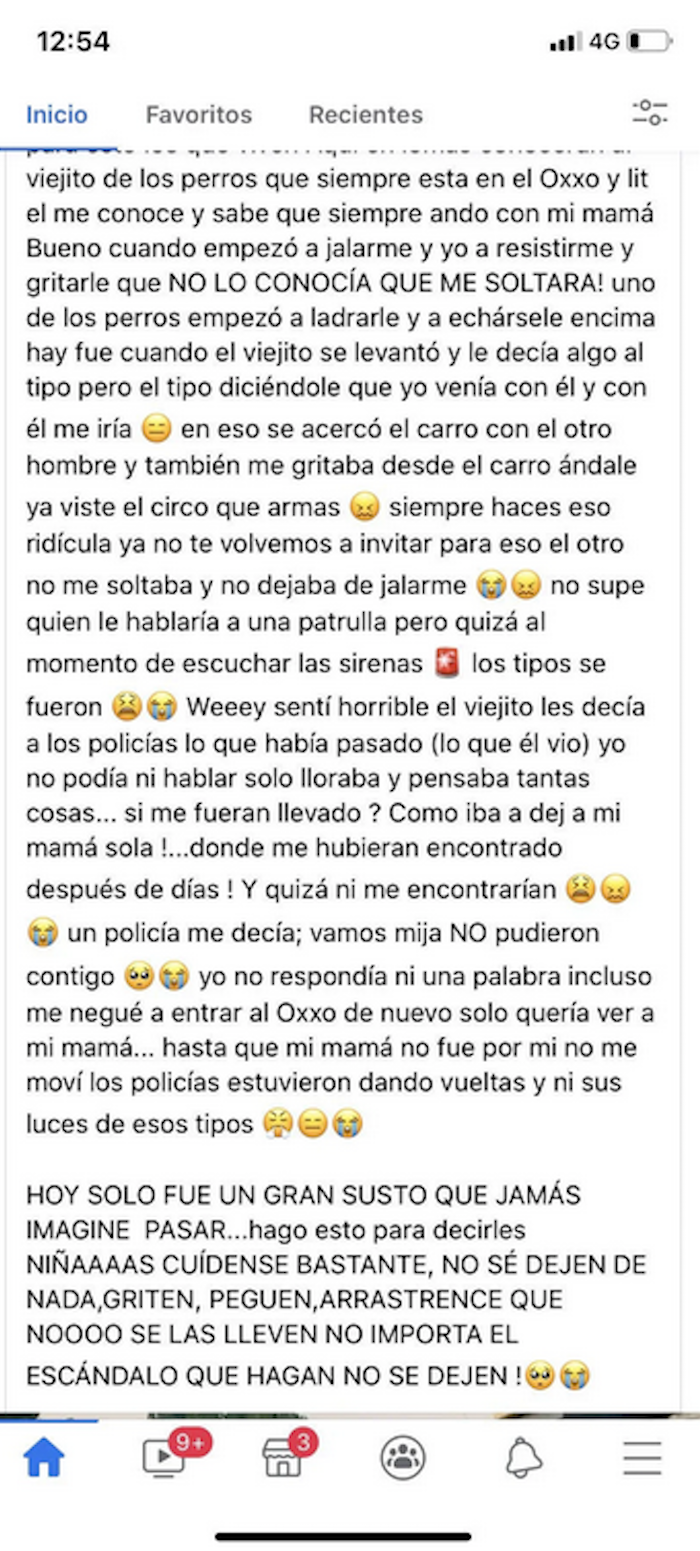
Task: Open the Groups tab
Action: [402, 1459]
